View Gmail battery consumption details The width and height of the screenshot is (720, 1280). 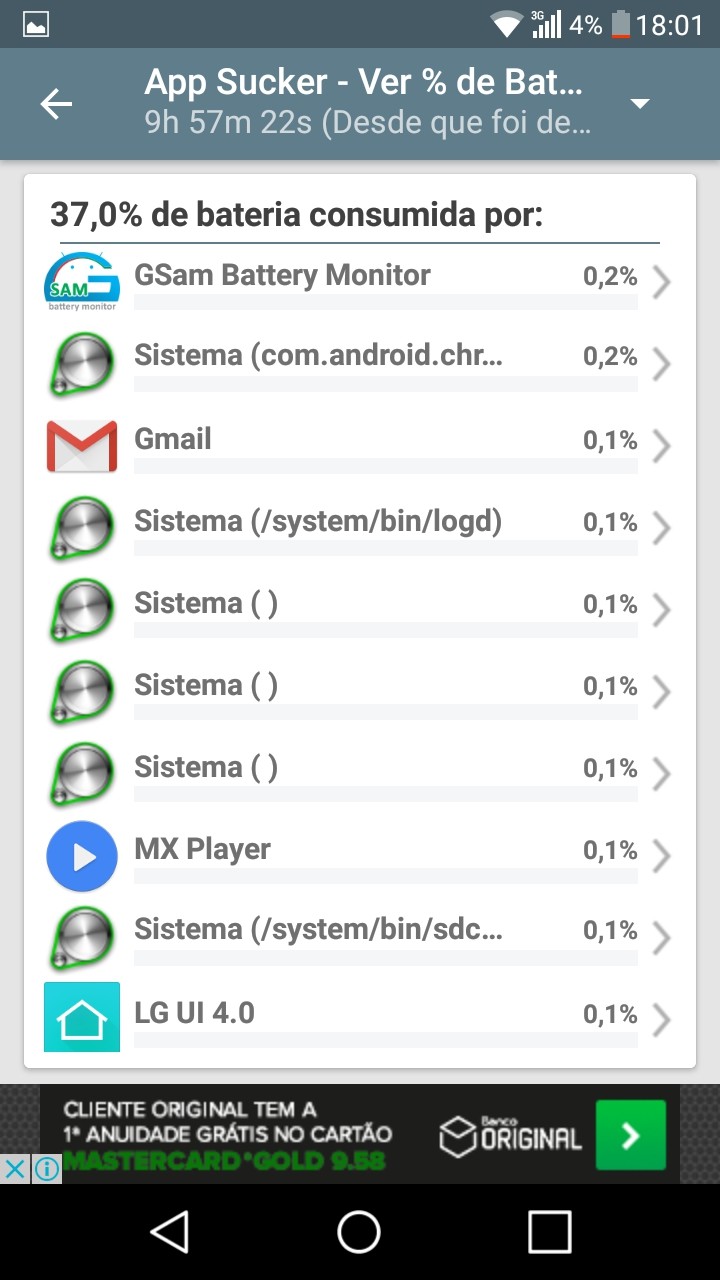(x=360, y=446)
